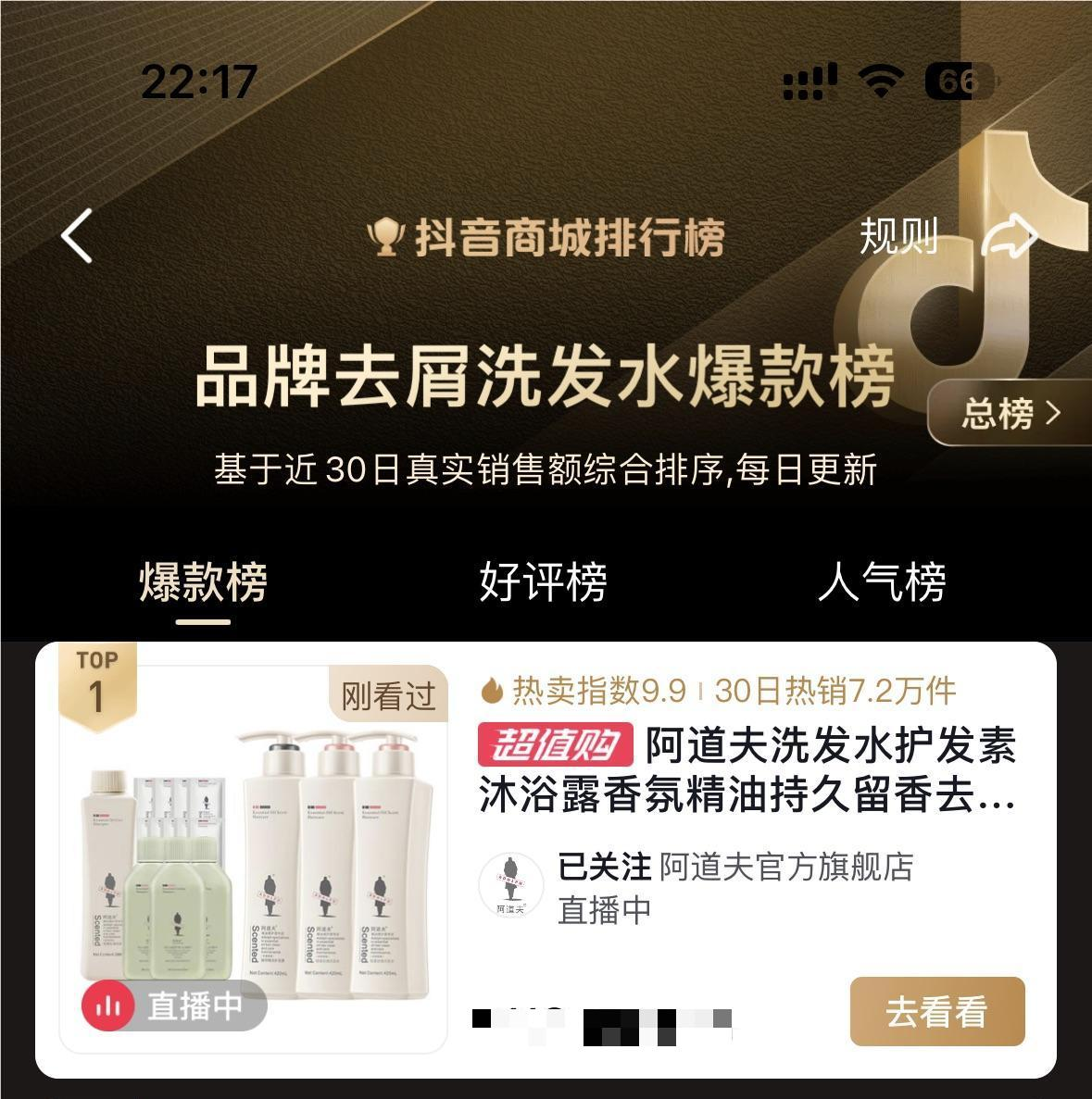Open the 总榜 overall ranking
Image resolution: width=1092 pixels, height=1099 pixels.
(1010, 413)
